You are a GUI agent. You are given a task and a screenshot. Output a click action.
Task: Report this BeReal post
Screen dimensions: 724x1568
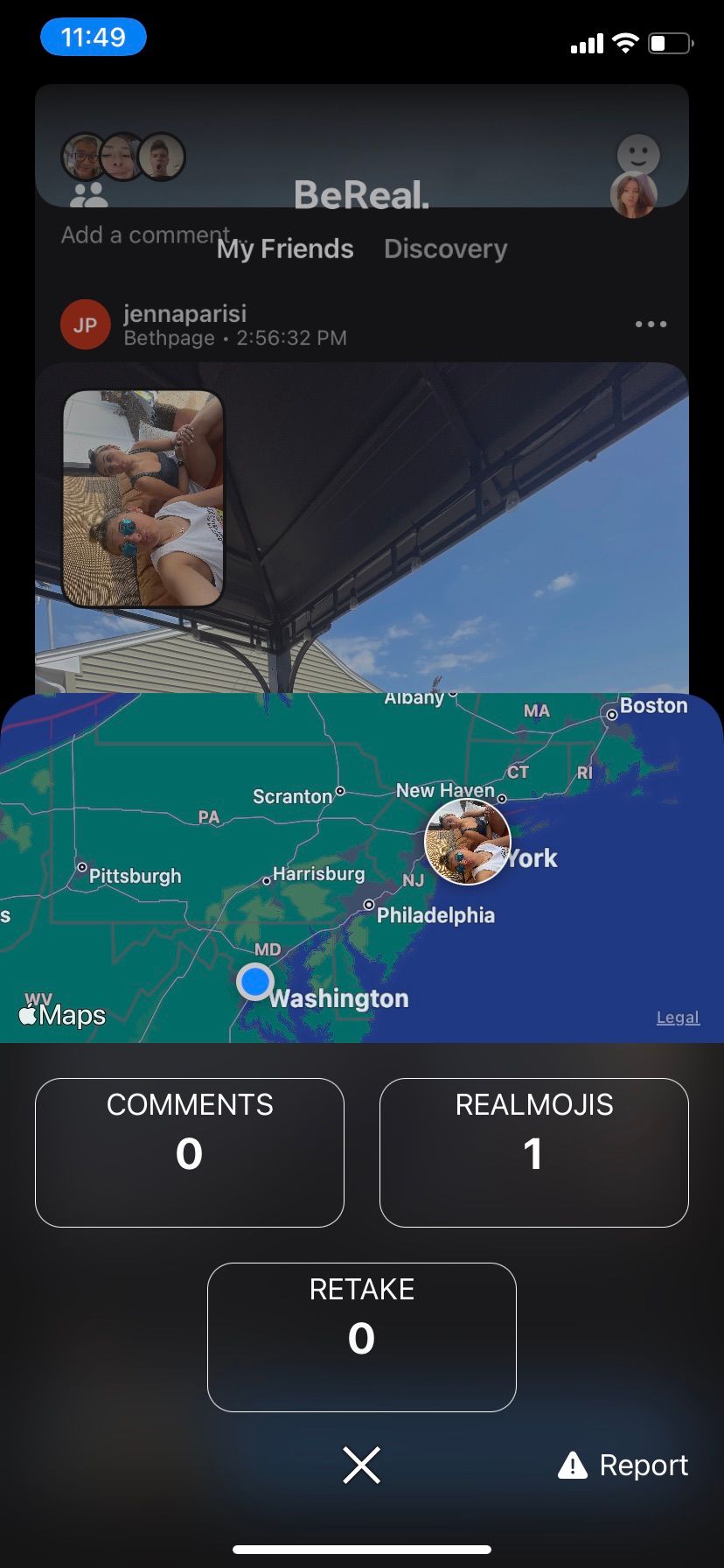(x=623, y=1465)
